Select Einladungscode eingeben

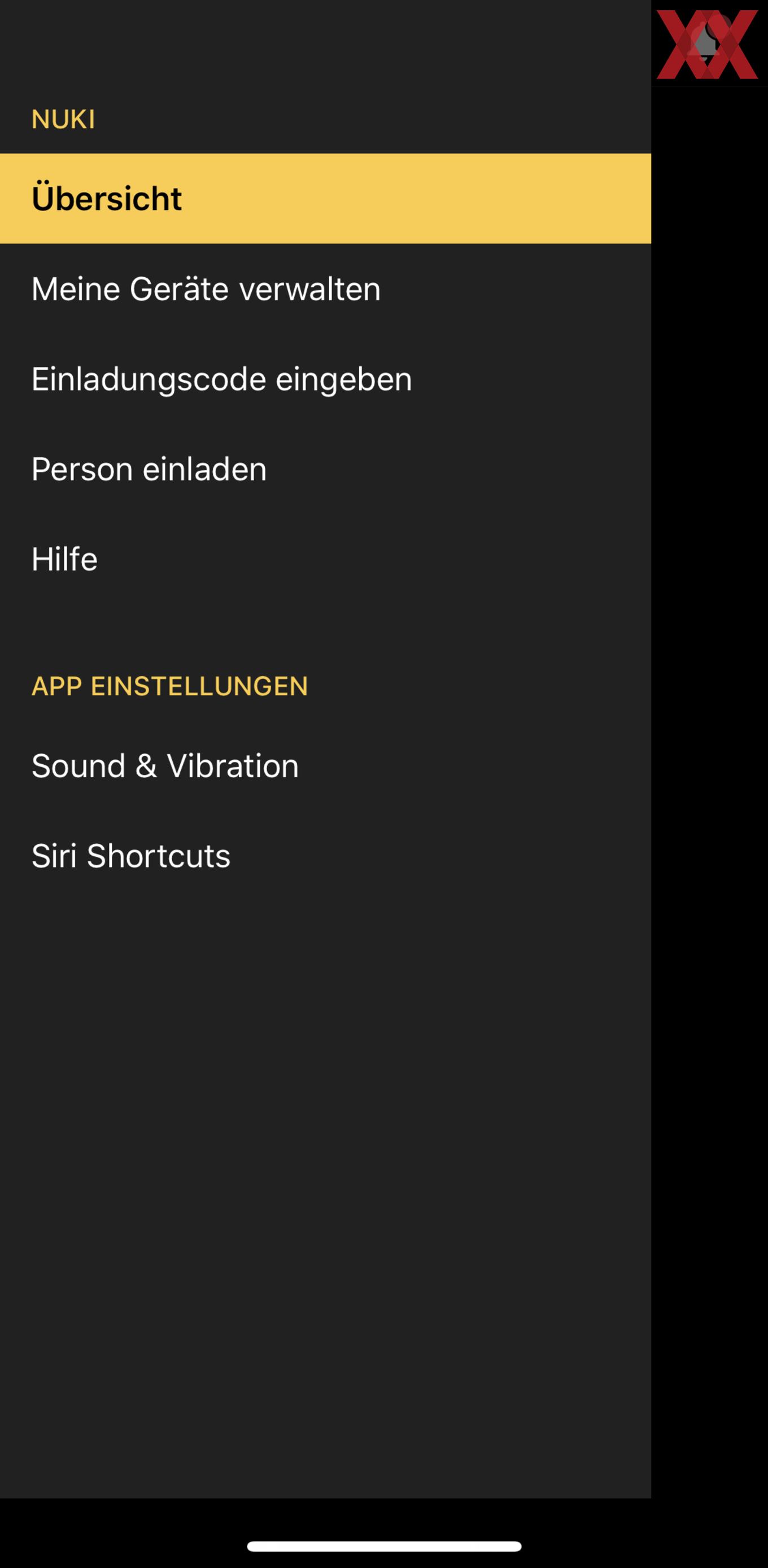point(325,379)
